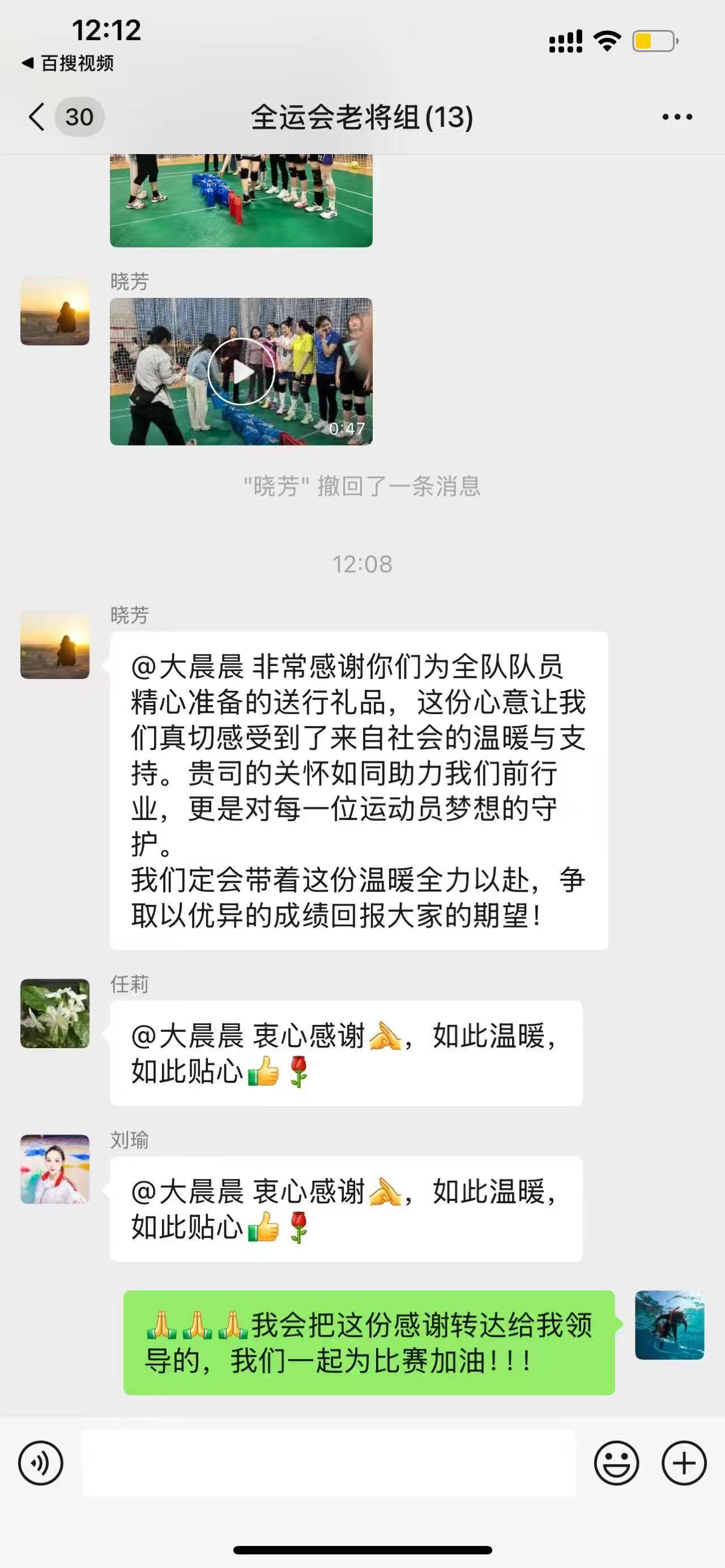Play the 0:47 volleyball video

tap(243, 370)
